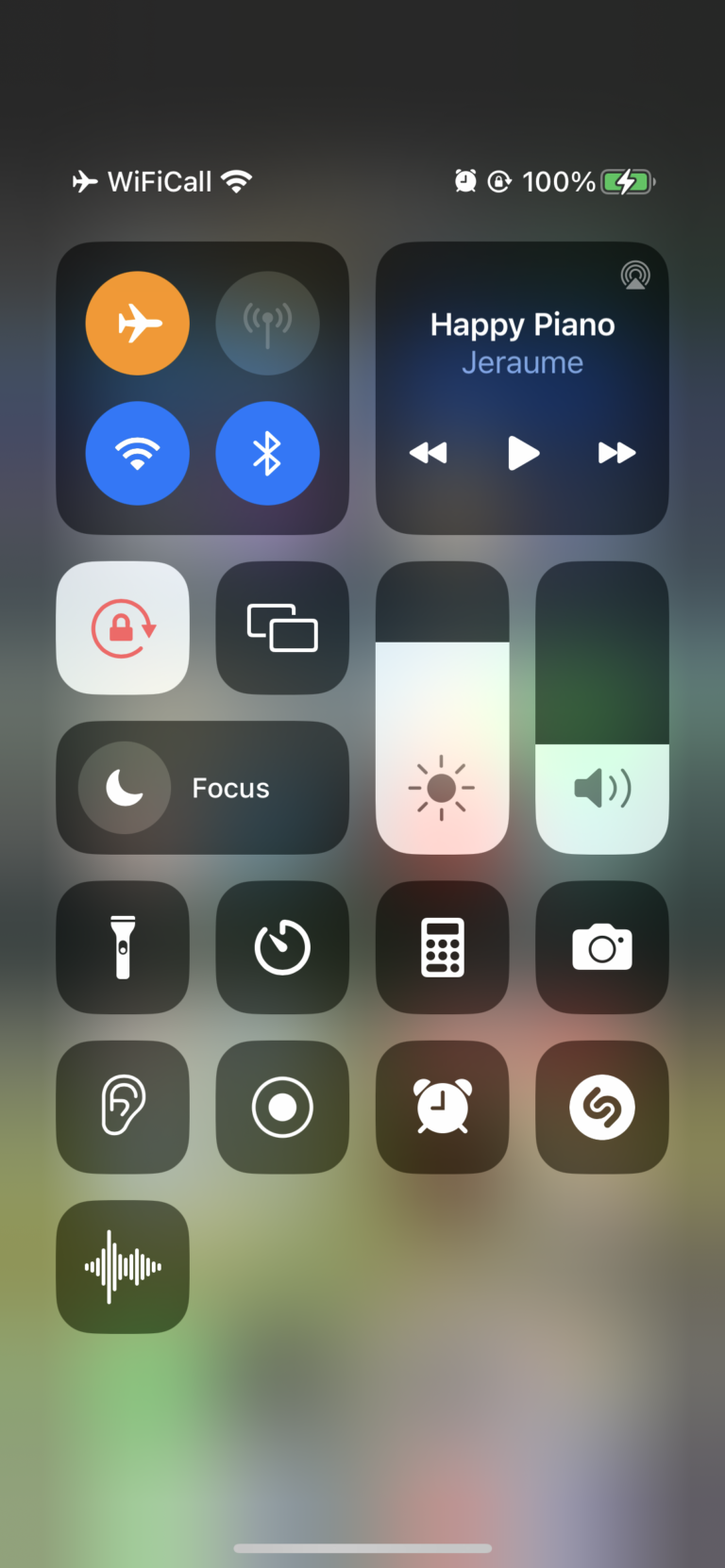Tap Screen Mirroring
This screenshot has width=725, height=1568.
(x=281, y=627)
